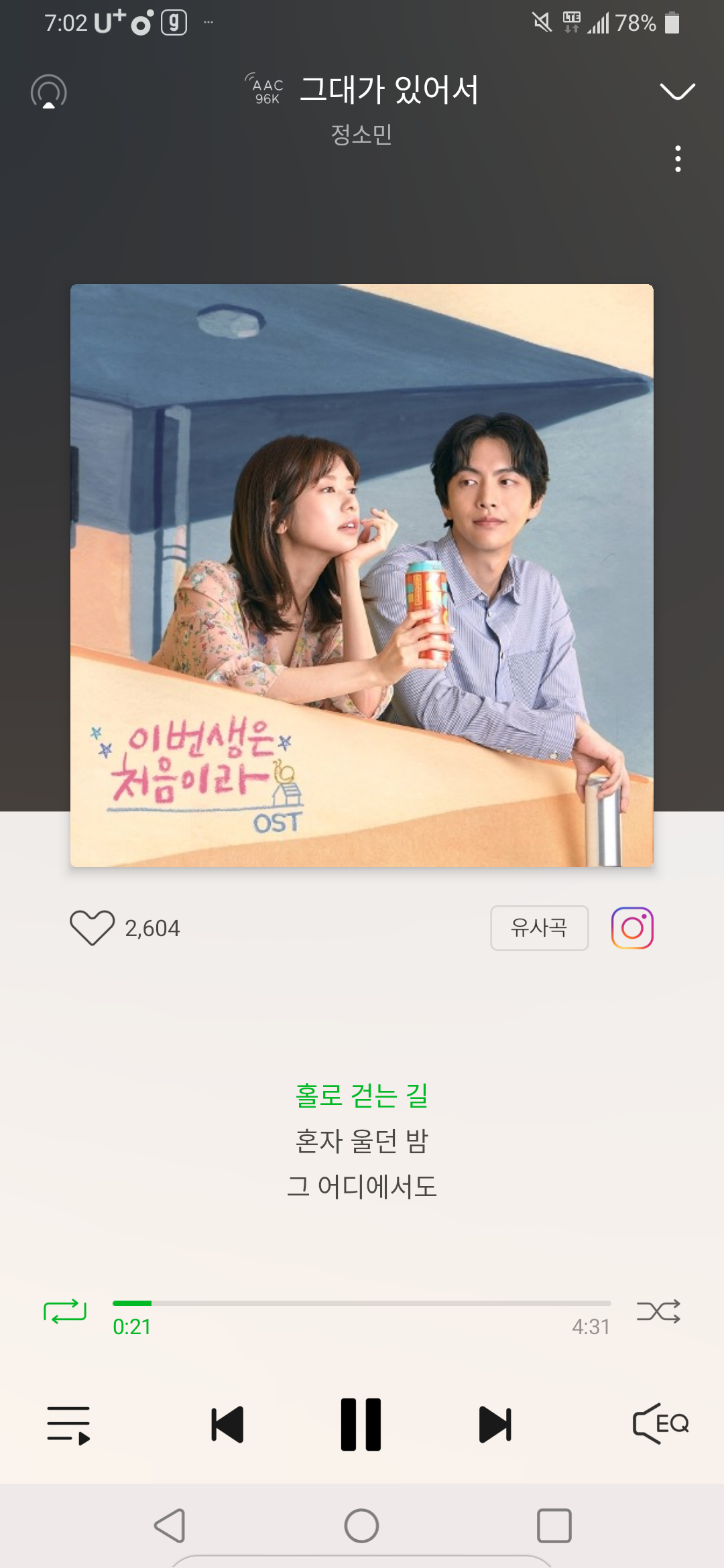Skip to the next track
Viewport: 724px width, 1568px height.
pyautogui.click(x=495, y=1425)
